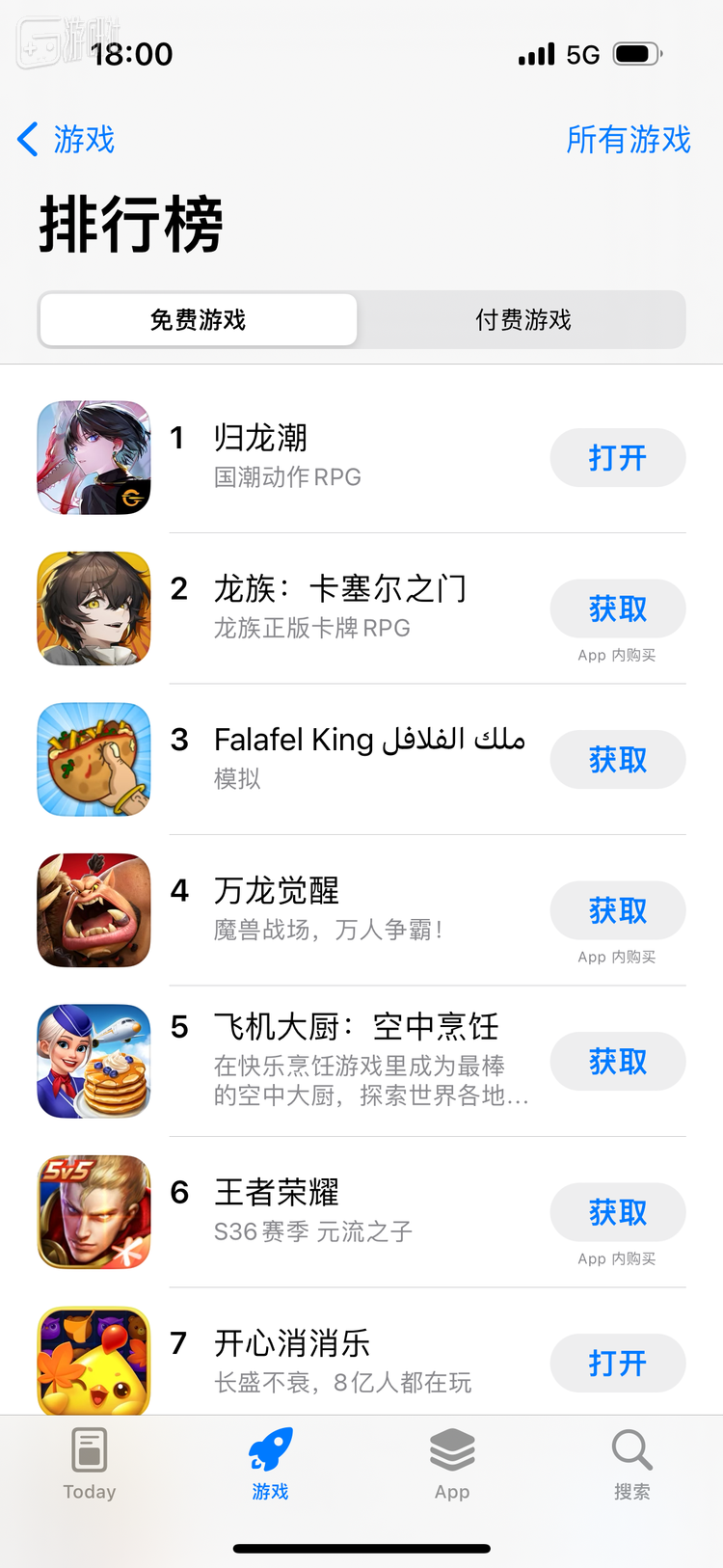This screenshot has height=1568, width=723.
Task: Switch to 付费游戏 segment
Action: point(522,319)
